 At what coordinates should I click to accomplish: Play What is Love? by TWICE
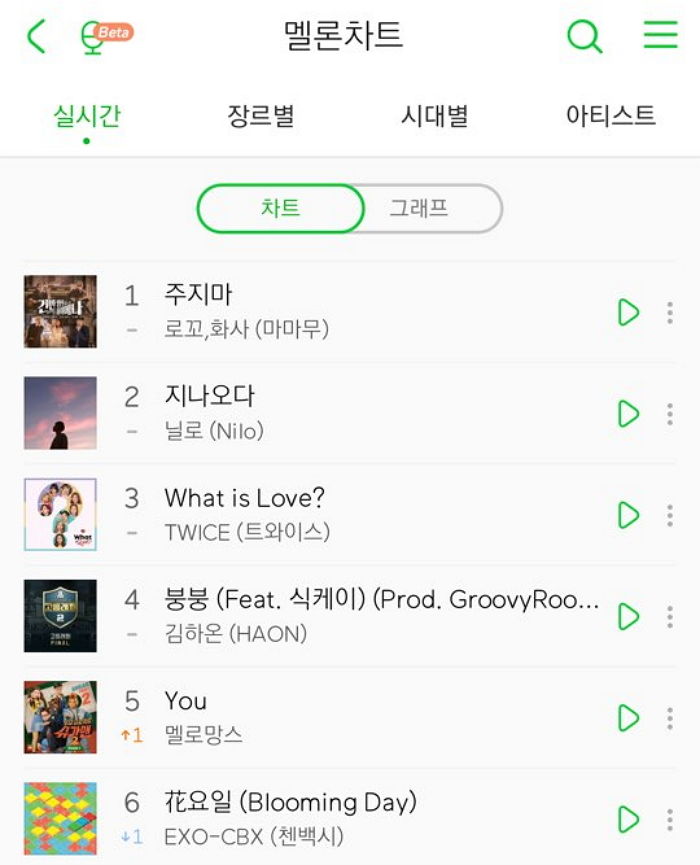coord(628,515)
